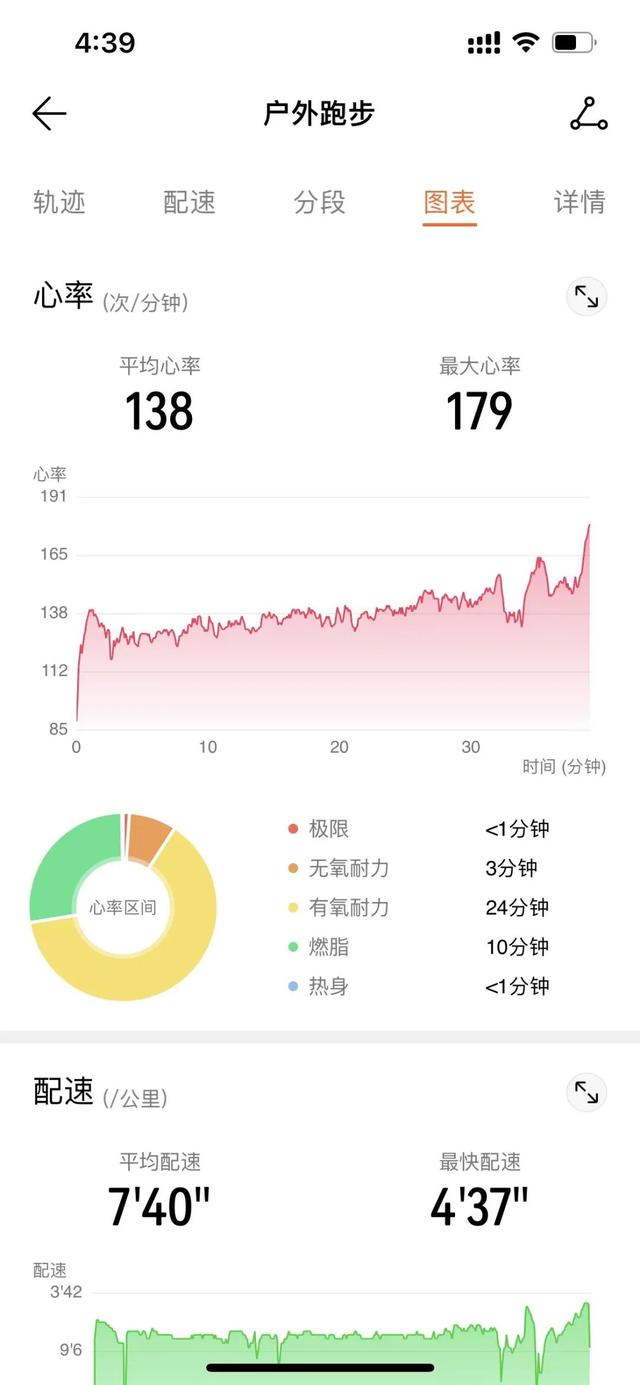
Task: Open the 详情 tab
Action: click(x=579, y=202)
